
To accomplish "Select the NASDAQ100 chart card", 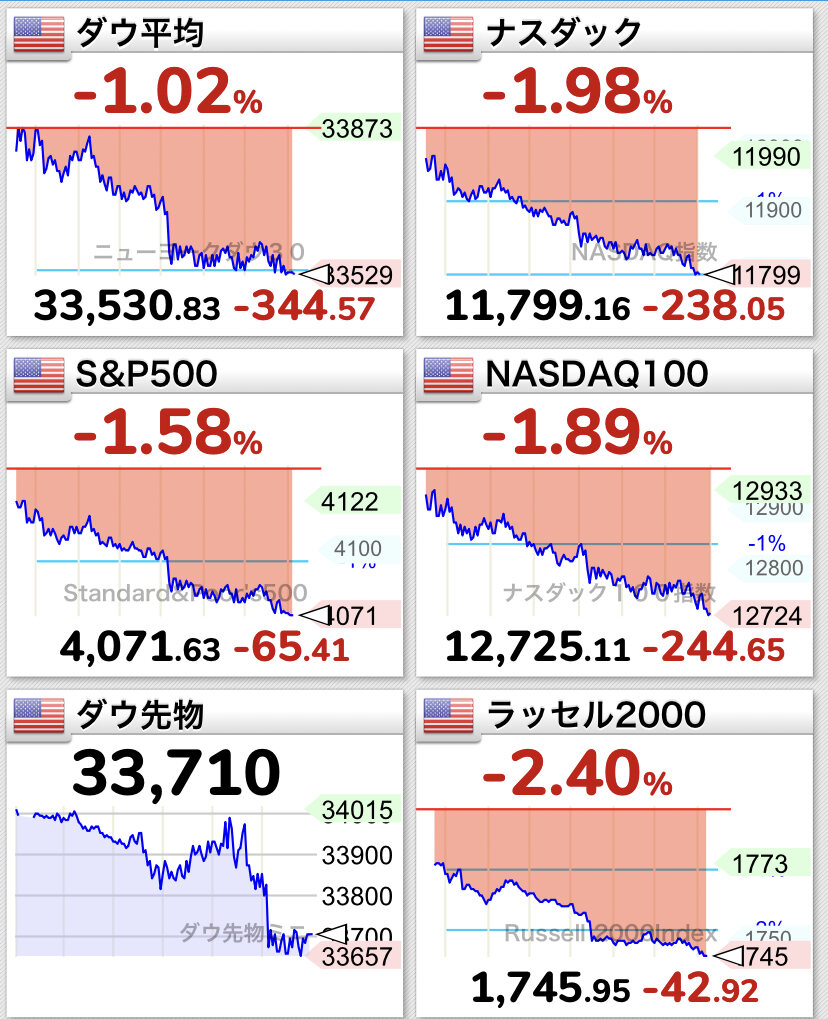I will click(614, 513).
